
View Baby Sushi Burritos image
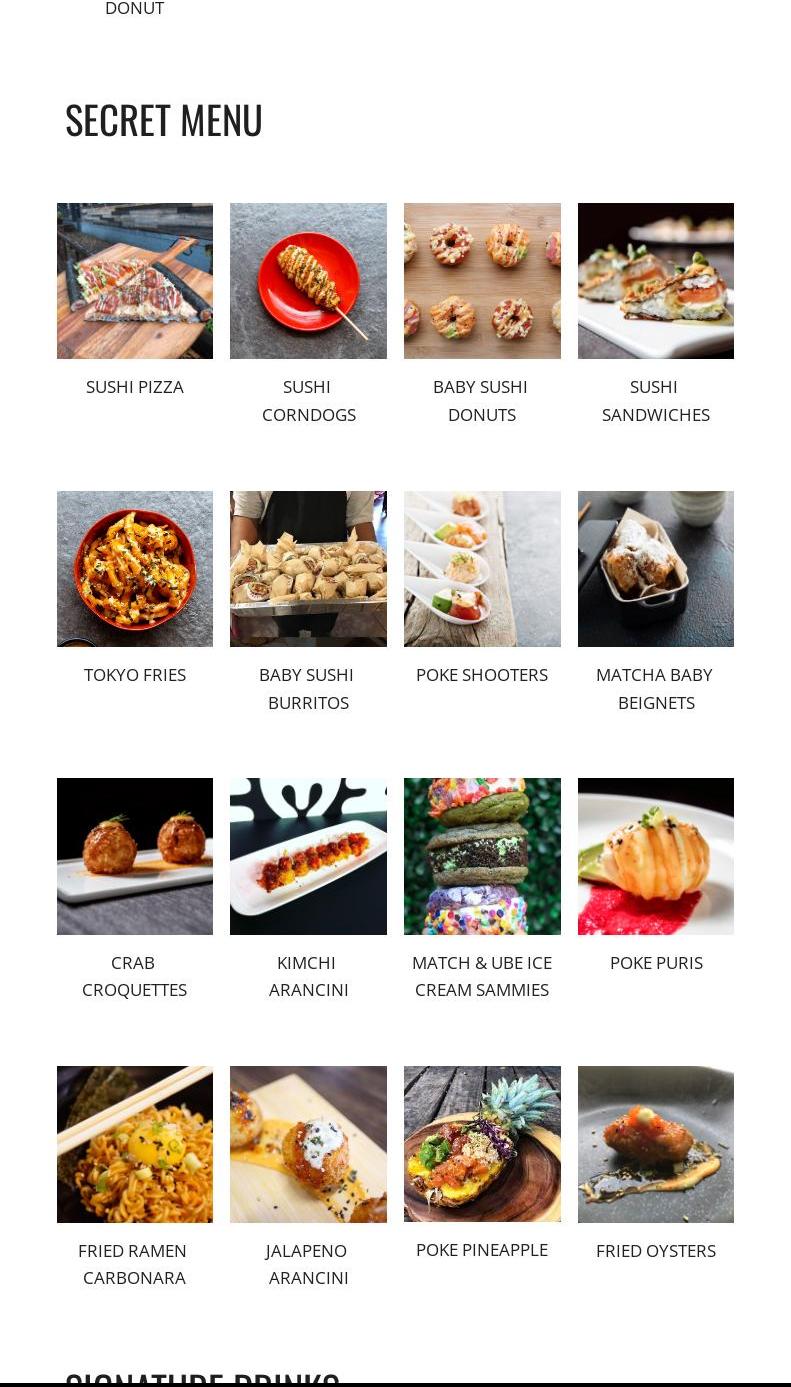[x=308, y=569]
